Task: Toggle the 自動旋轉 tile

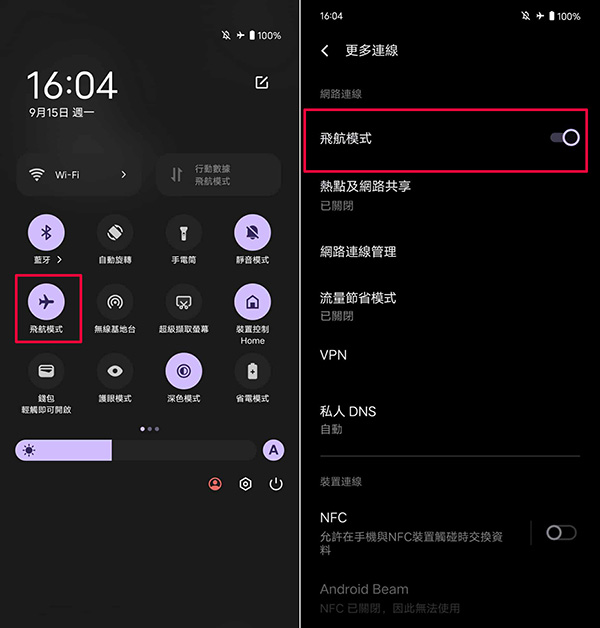Action: (115, 233)
